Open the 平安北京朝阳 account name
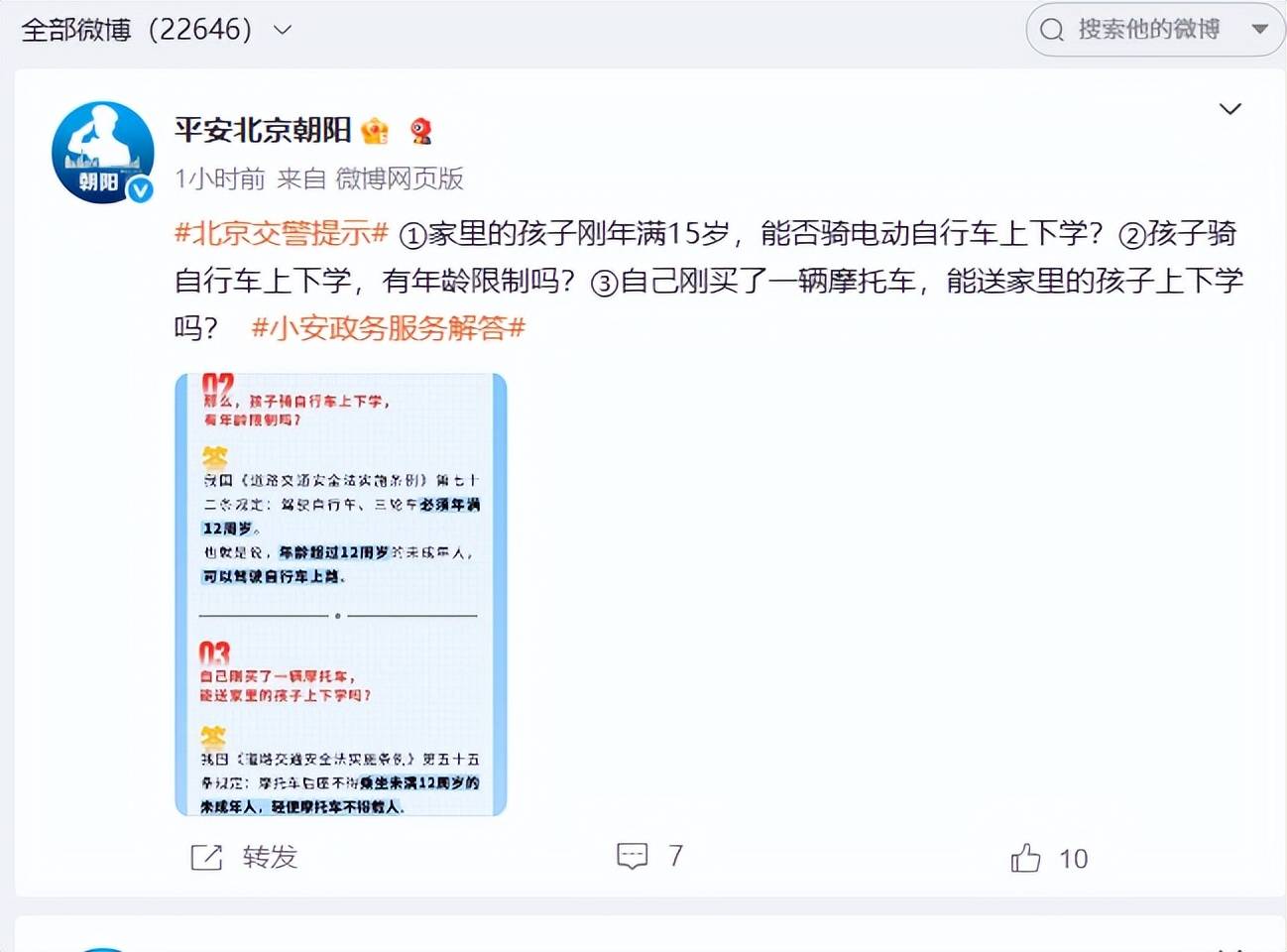 tap(263, 130)
